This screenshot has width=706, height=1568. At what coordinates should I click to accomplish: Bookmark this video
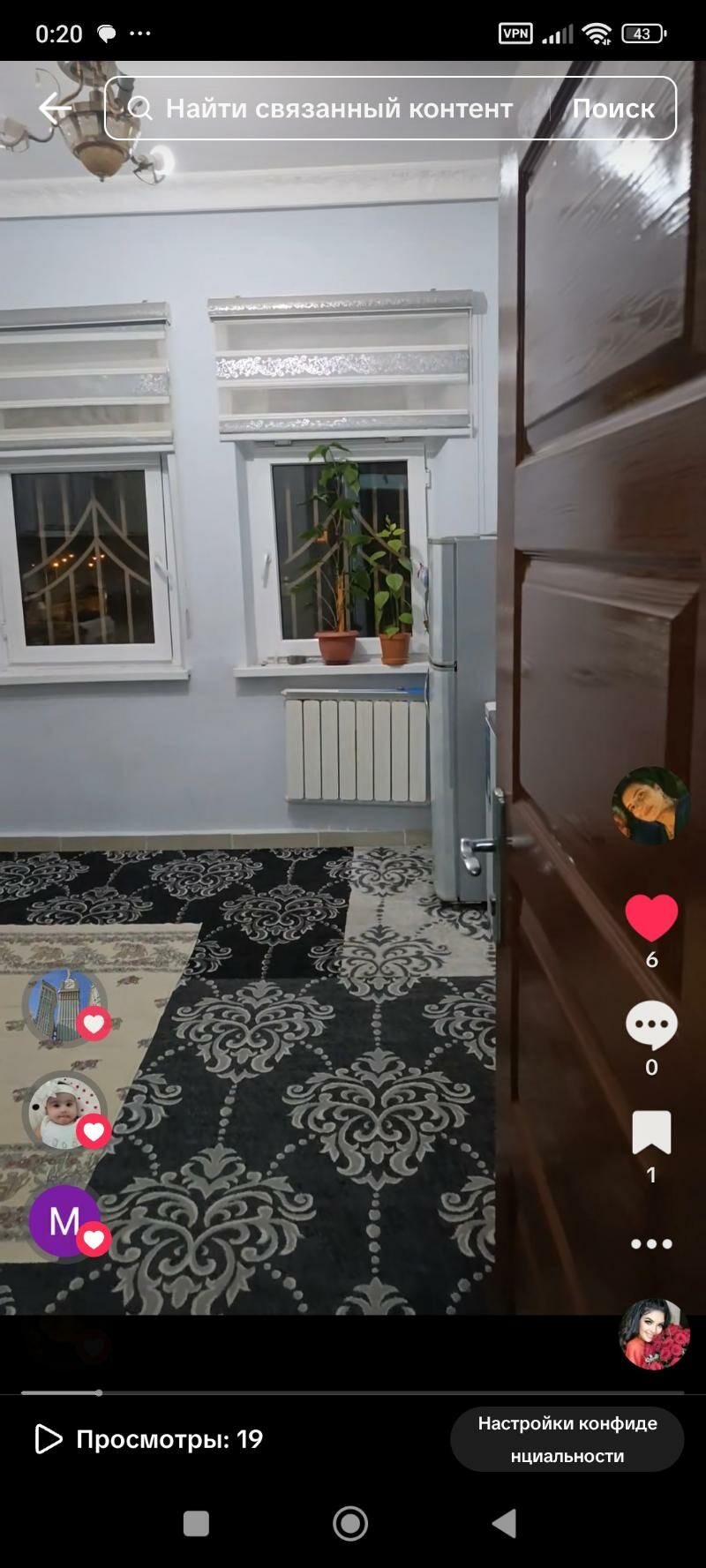coord(651,1133)
